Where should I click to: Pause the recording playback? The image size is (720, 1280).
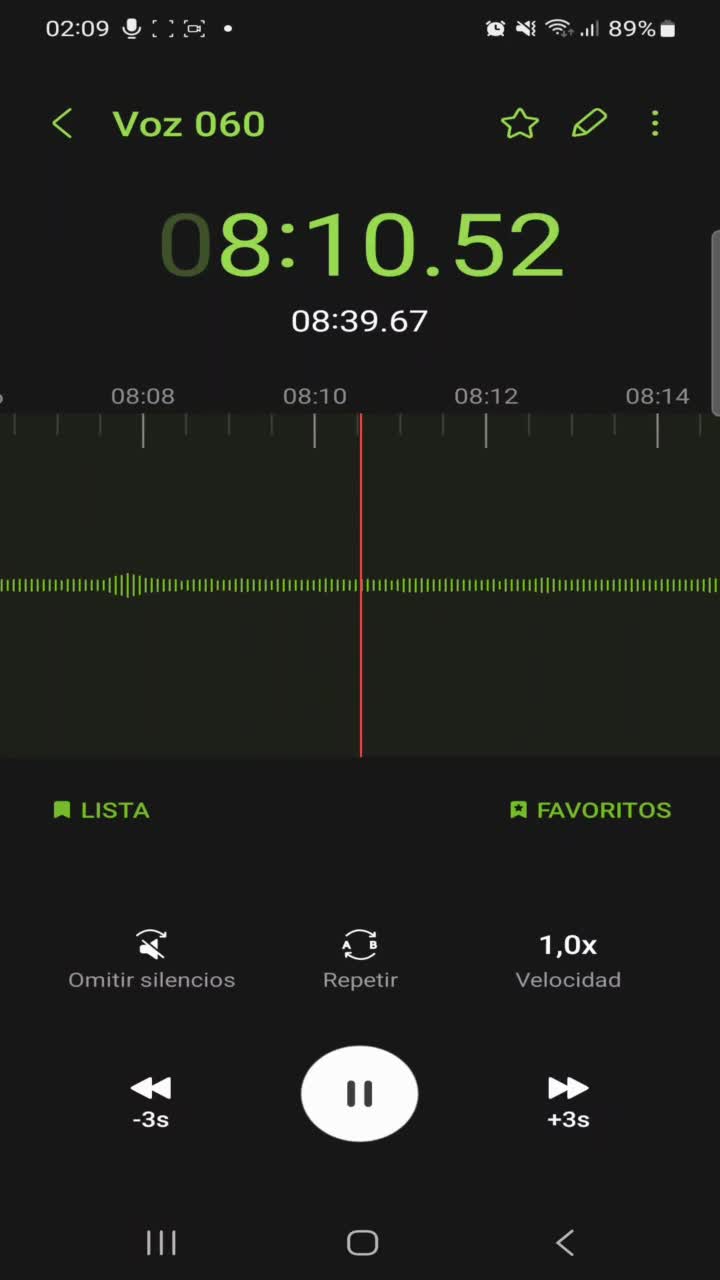point(359,1093)
